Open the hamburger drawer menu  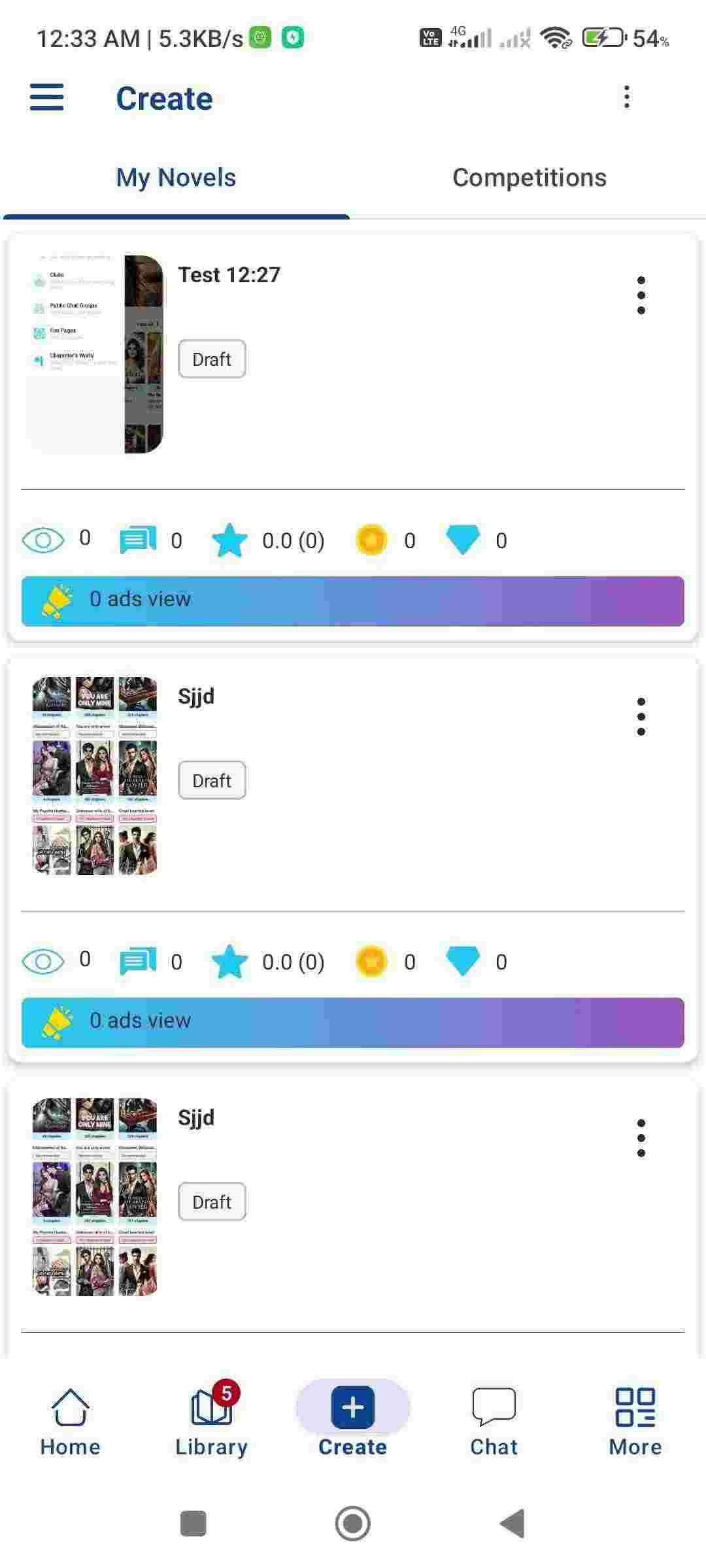(46, 97)
